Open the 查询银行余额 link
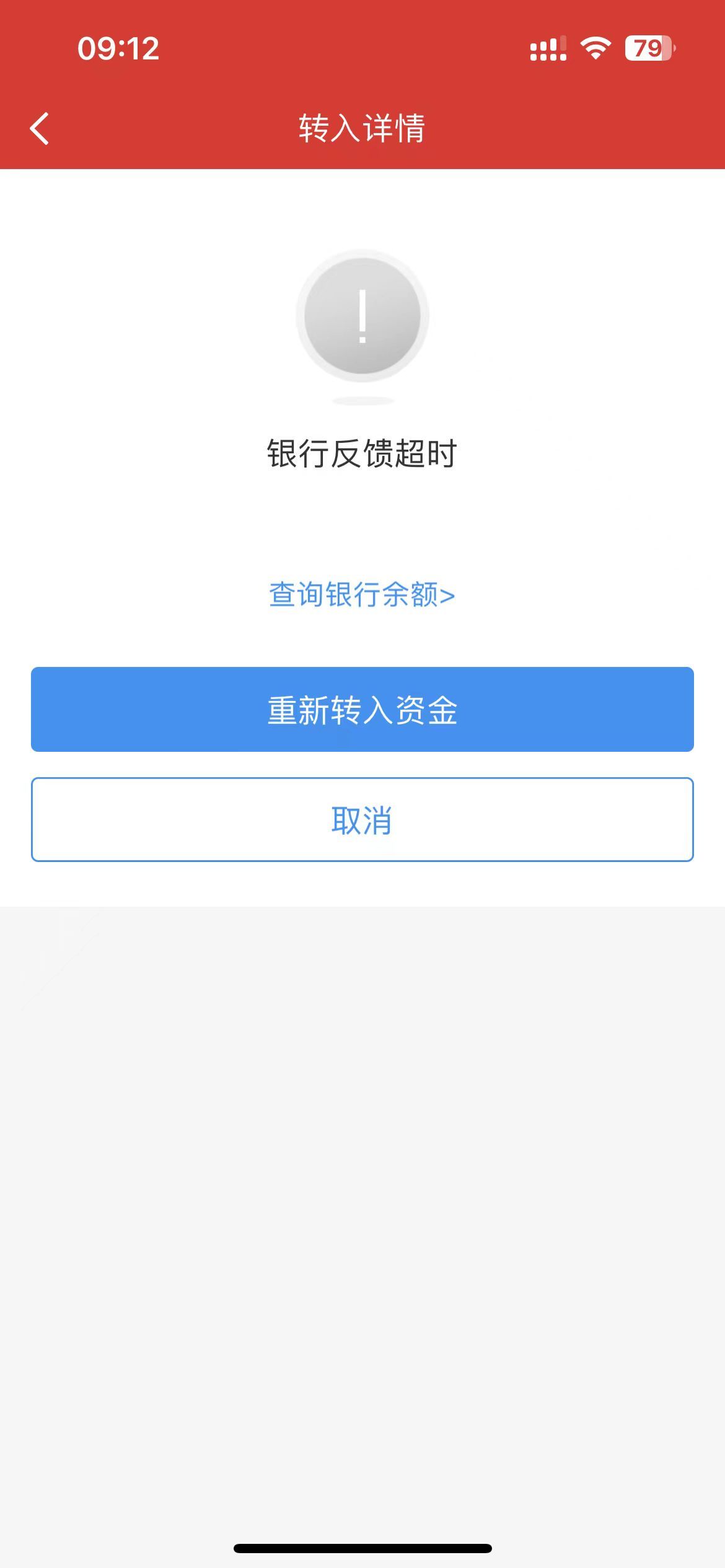The height and width of the screenshot is (1568, 725). 362,595
